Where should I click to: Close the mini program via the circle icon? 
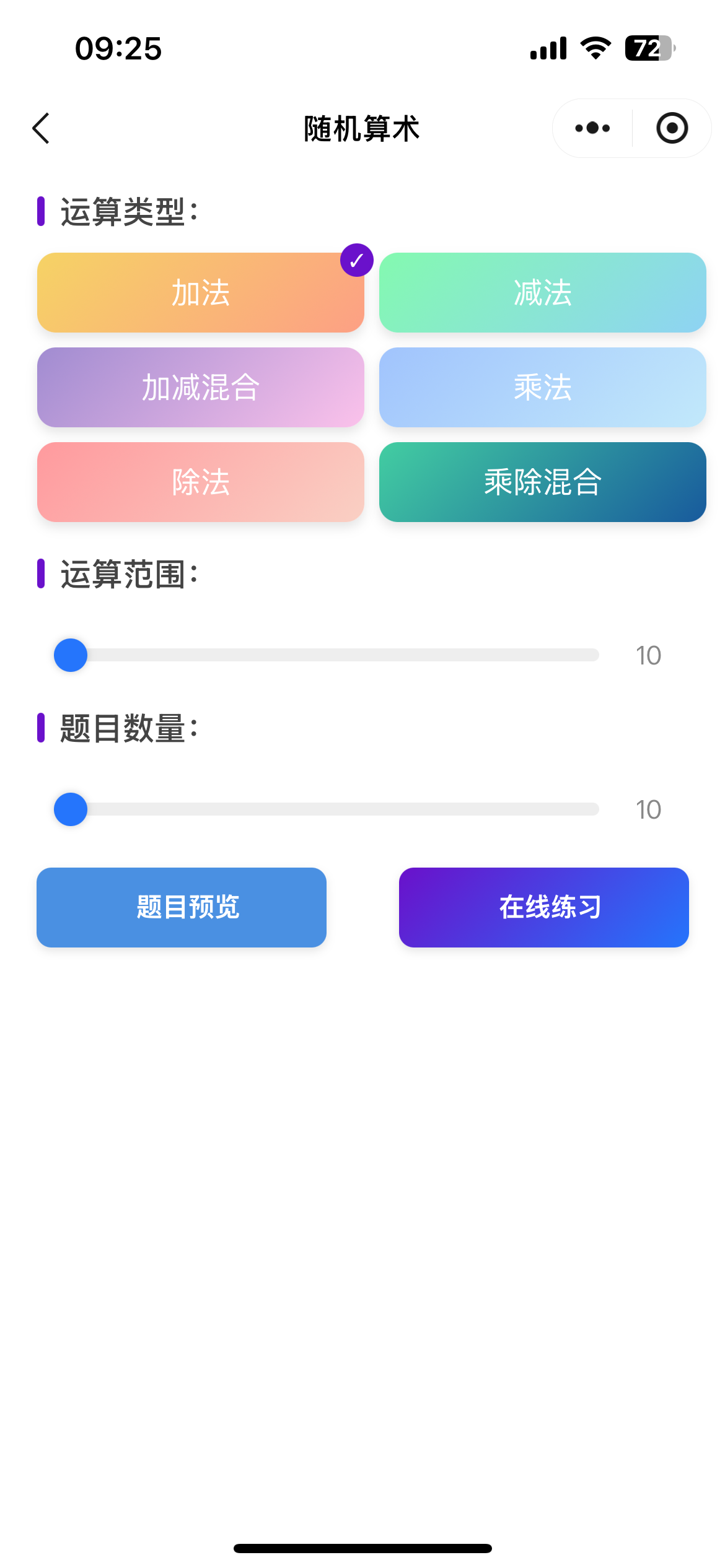672,129
